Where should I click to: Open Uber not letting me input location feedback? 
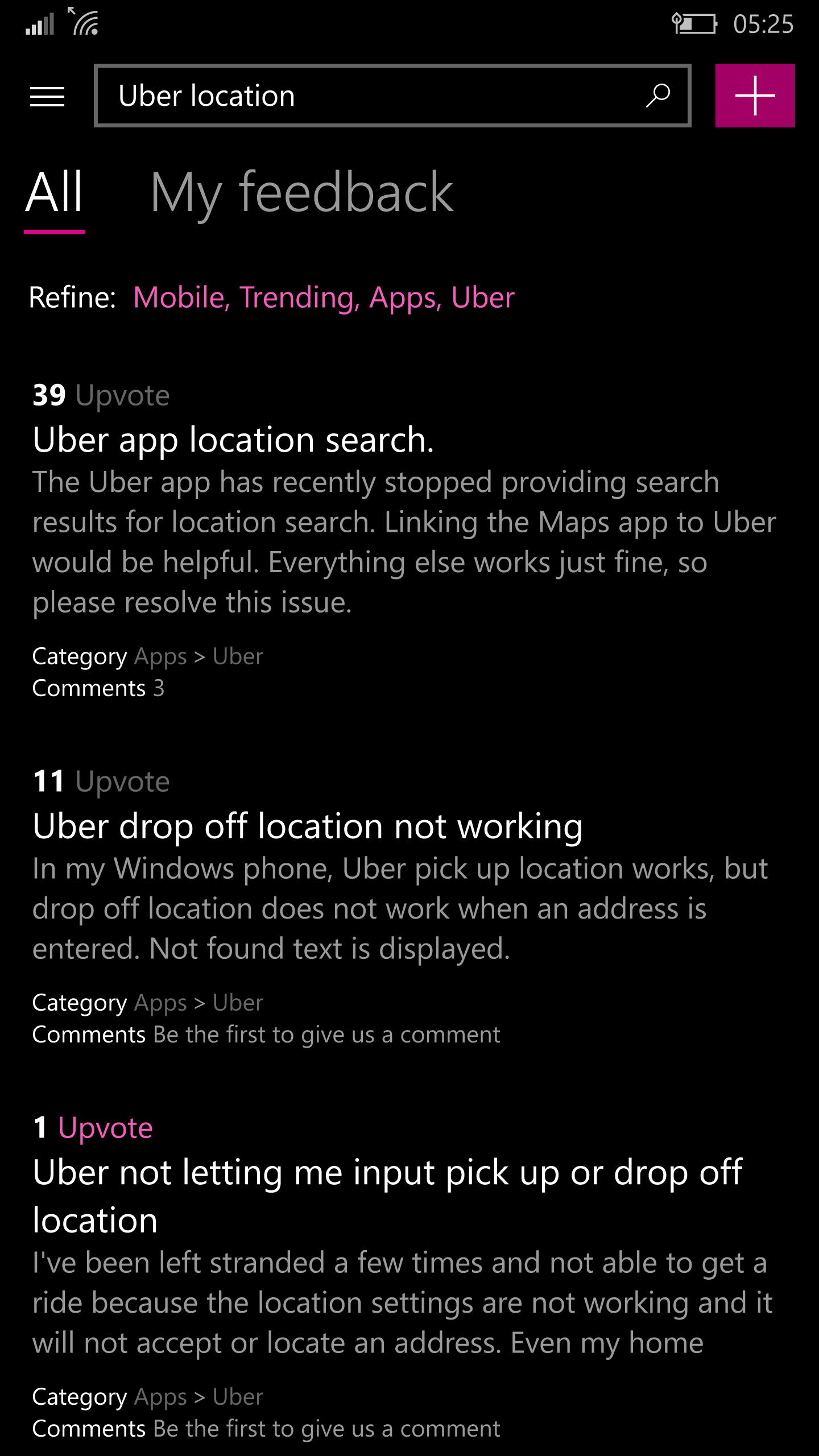(387, 1196)
